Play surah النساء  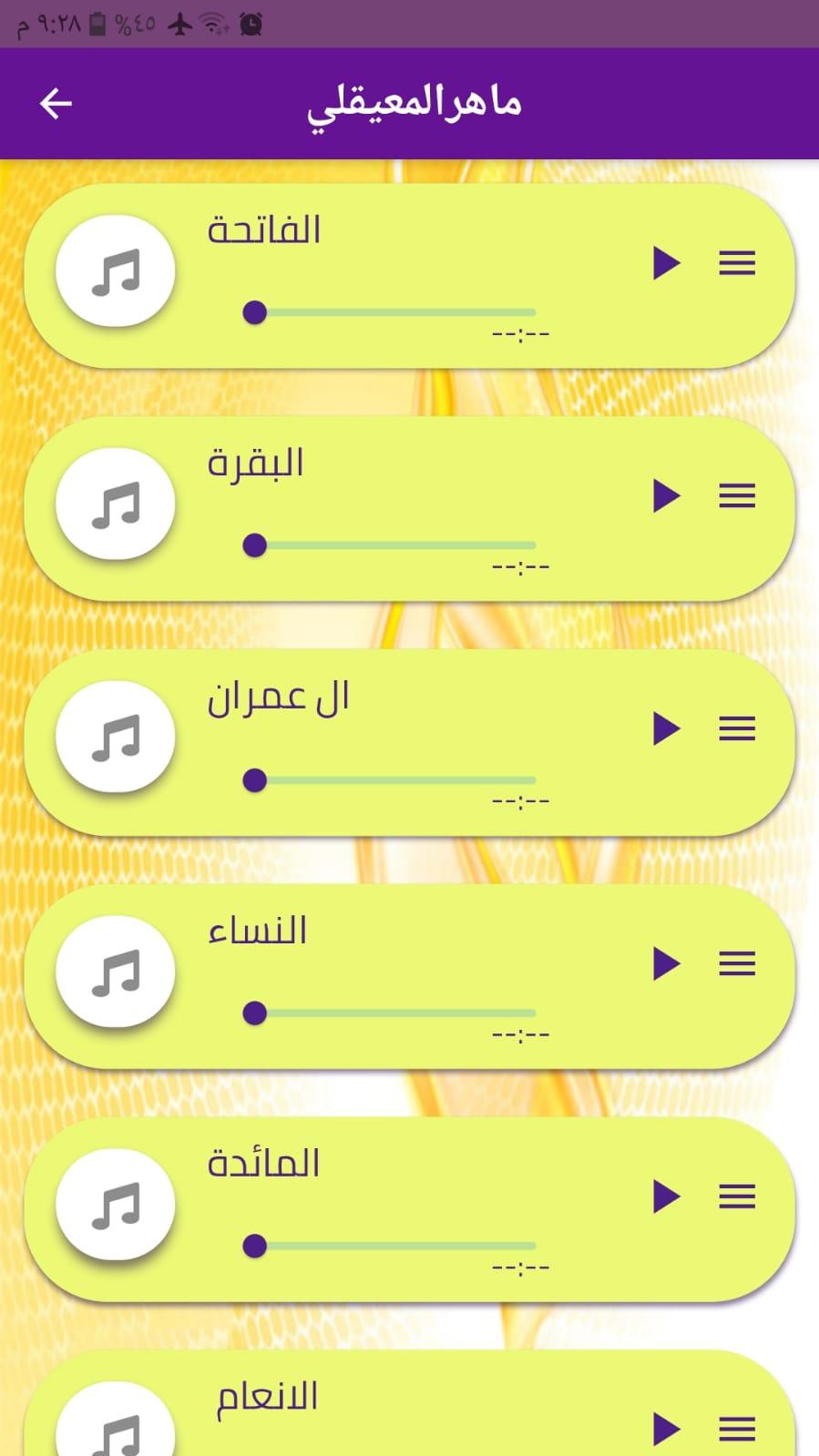[666, 963]
